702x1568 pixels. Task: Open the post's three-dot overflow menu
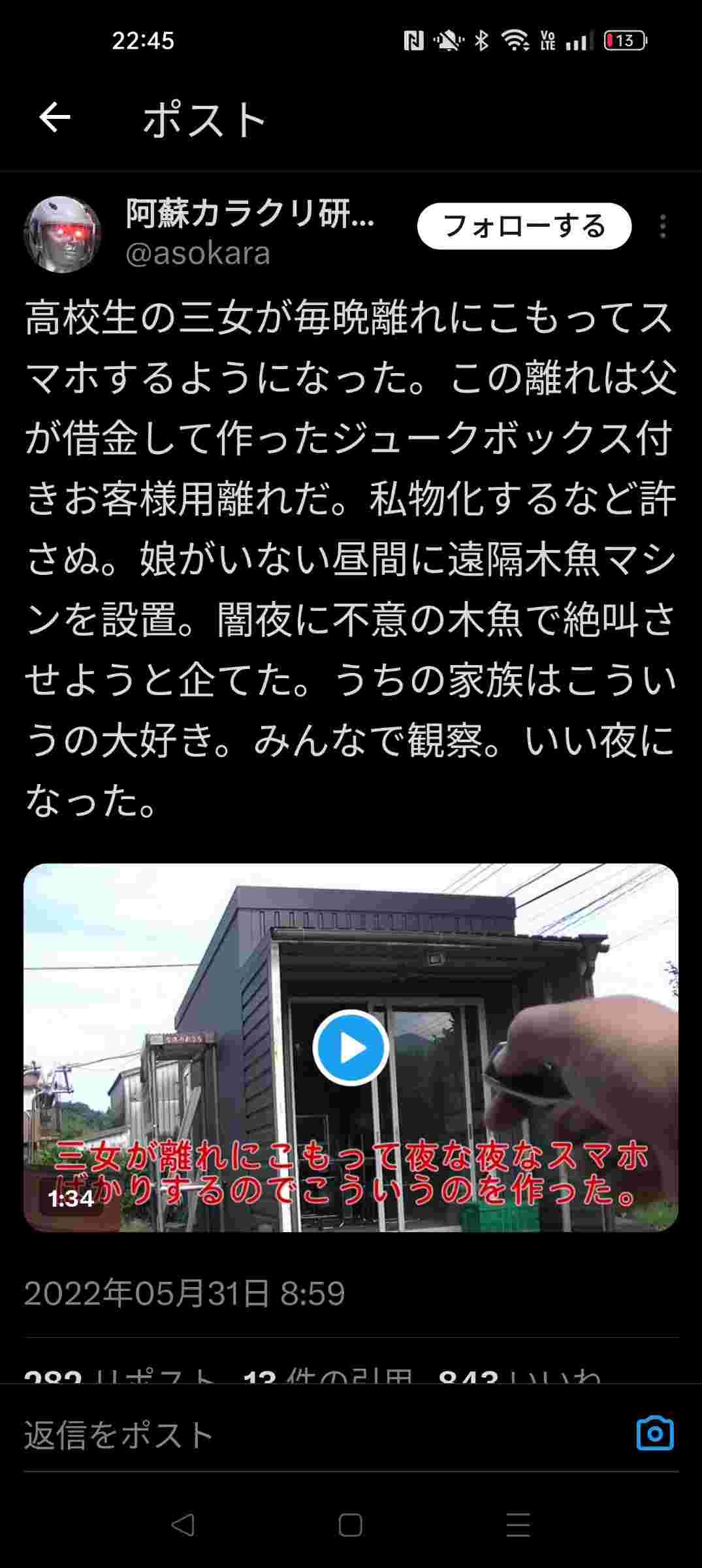[662, 227]
